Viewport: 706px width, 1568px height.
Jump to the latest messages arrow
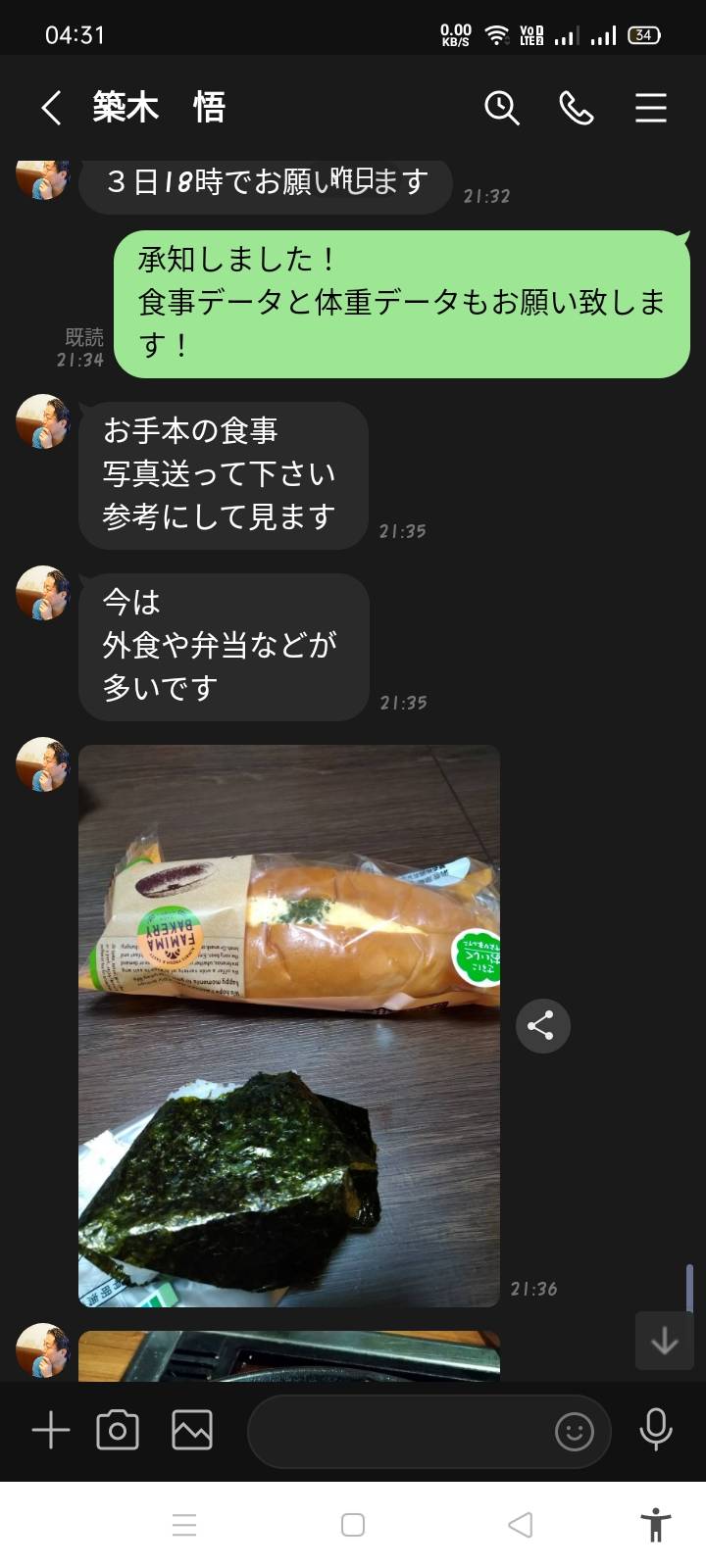664,1340
